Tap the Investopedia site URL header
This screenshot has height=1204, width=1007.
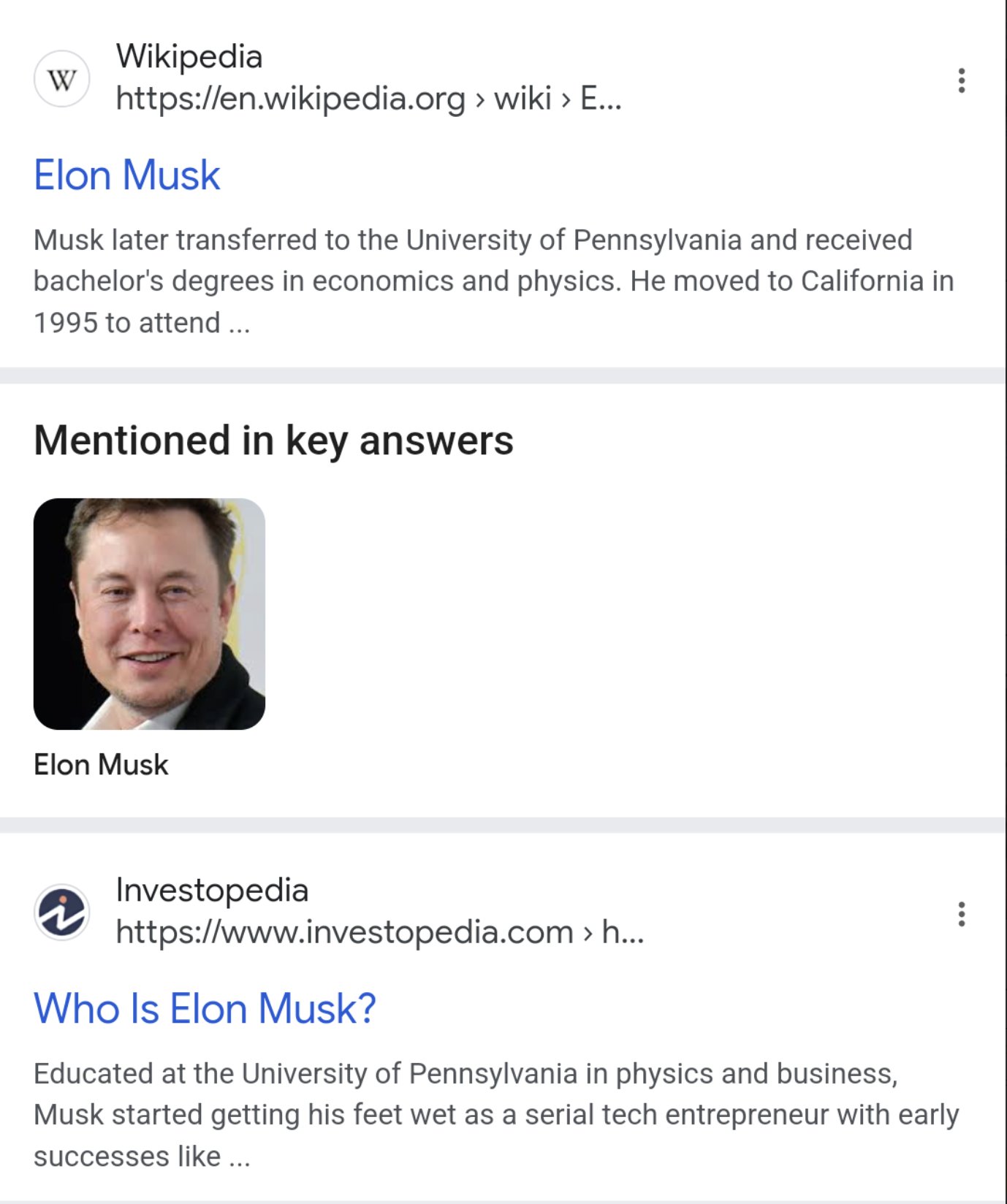pos(379,931)
